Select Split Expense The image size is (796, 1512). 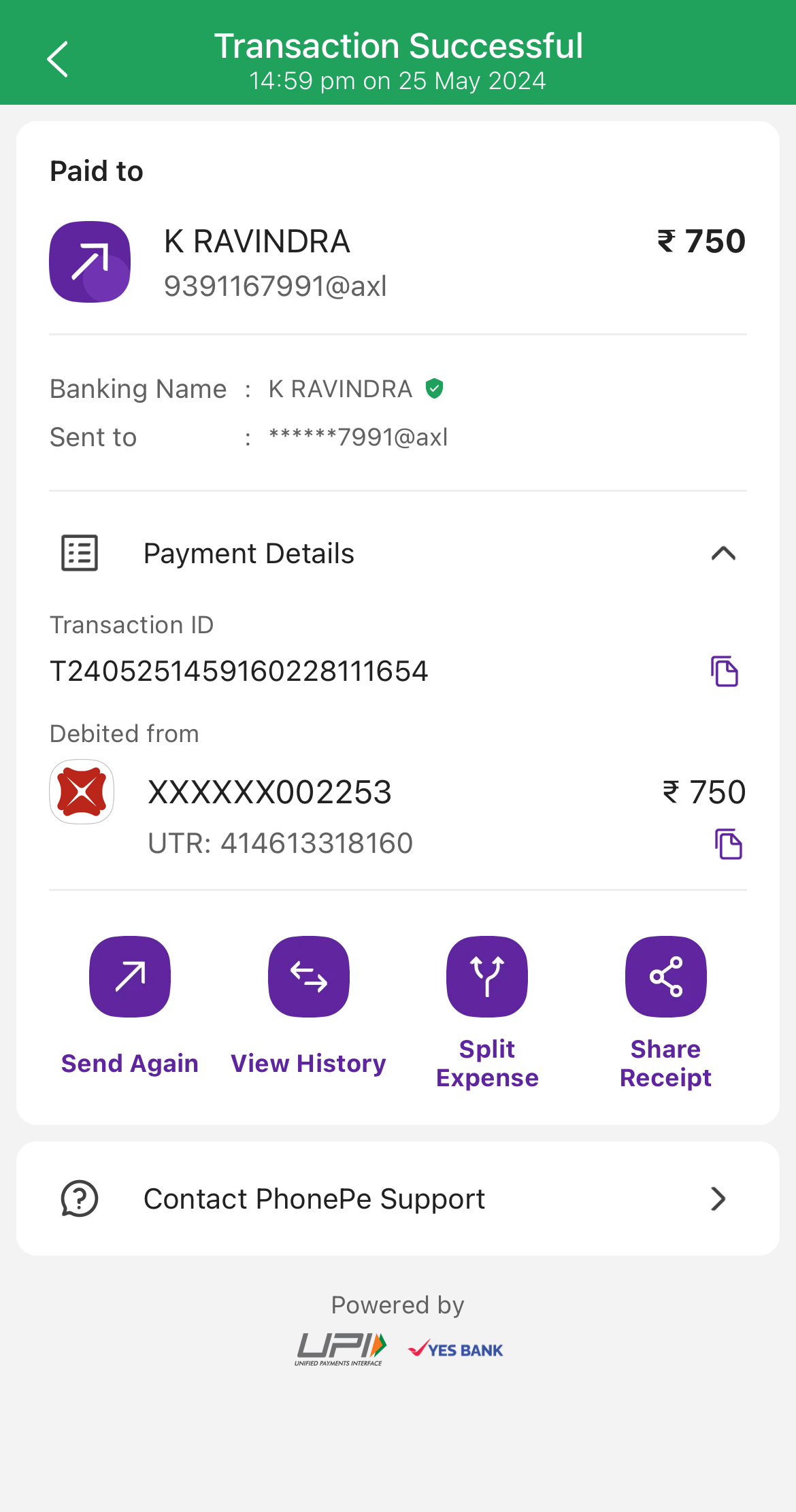coord(487,977)
